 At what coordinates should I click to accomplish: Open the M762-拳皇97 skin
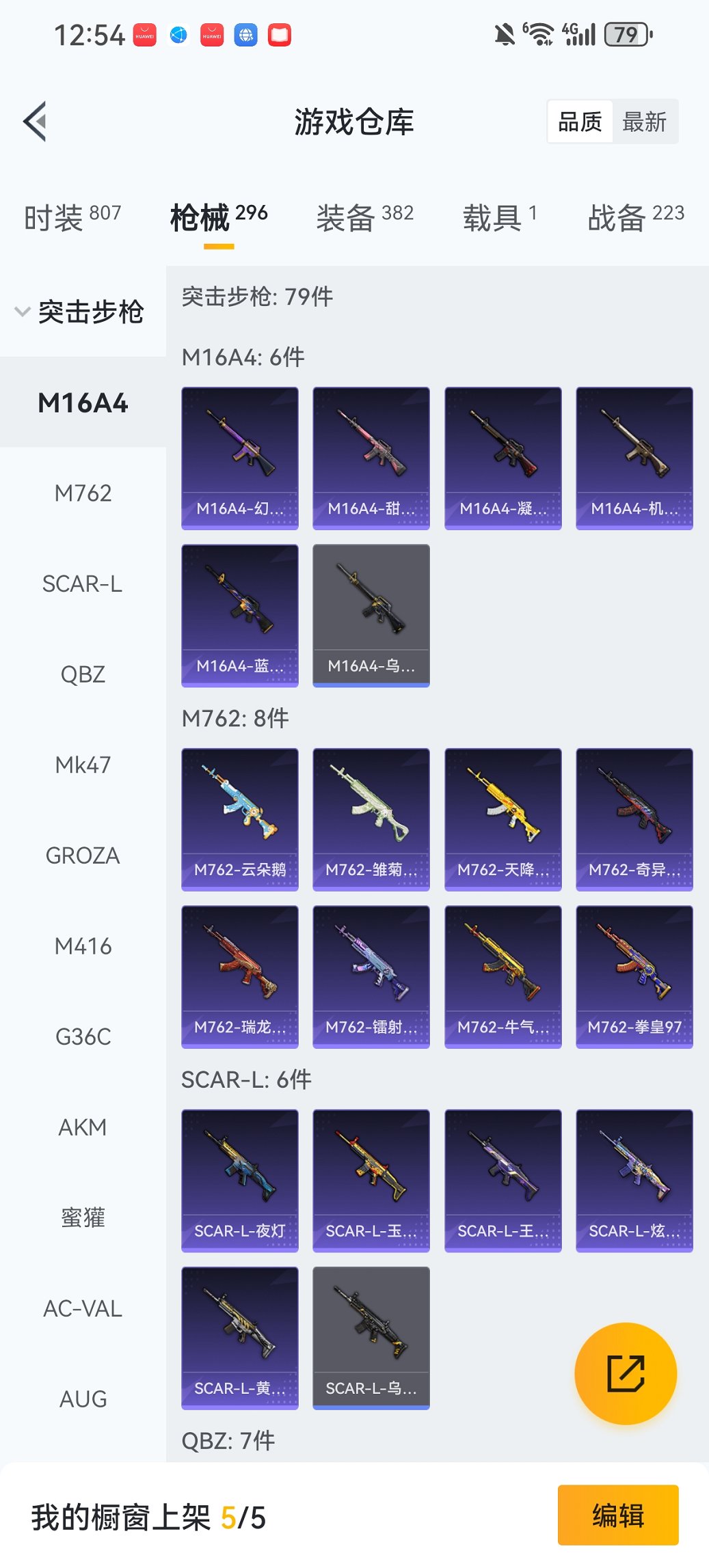(x=634, y=976)
